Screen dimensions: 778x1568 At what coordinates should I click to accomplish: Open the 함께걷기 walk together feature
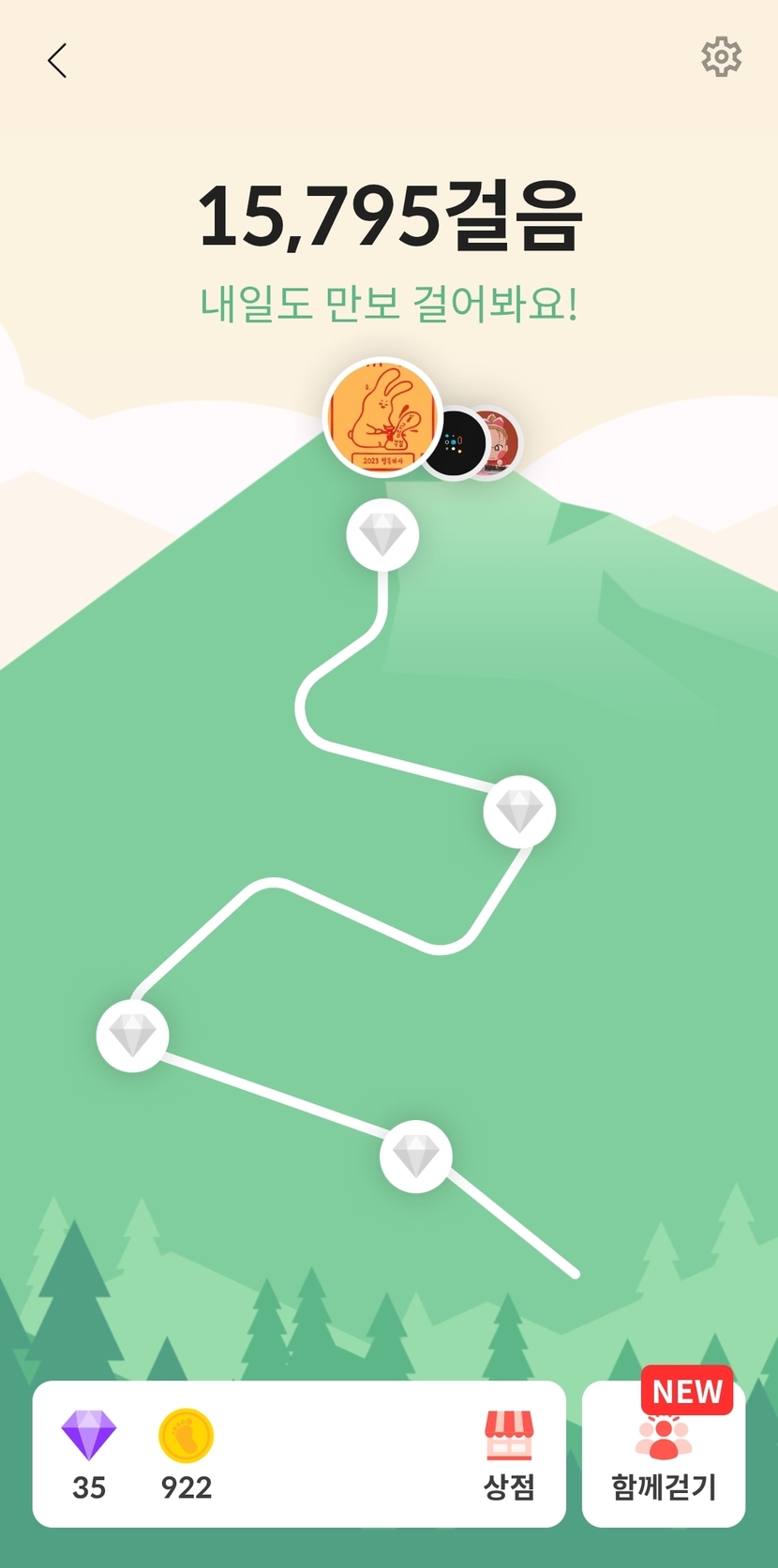664,1454
